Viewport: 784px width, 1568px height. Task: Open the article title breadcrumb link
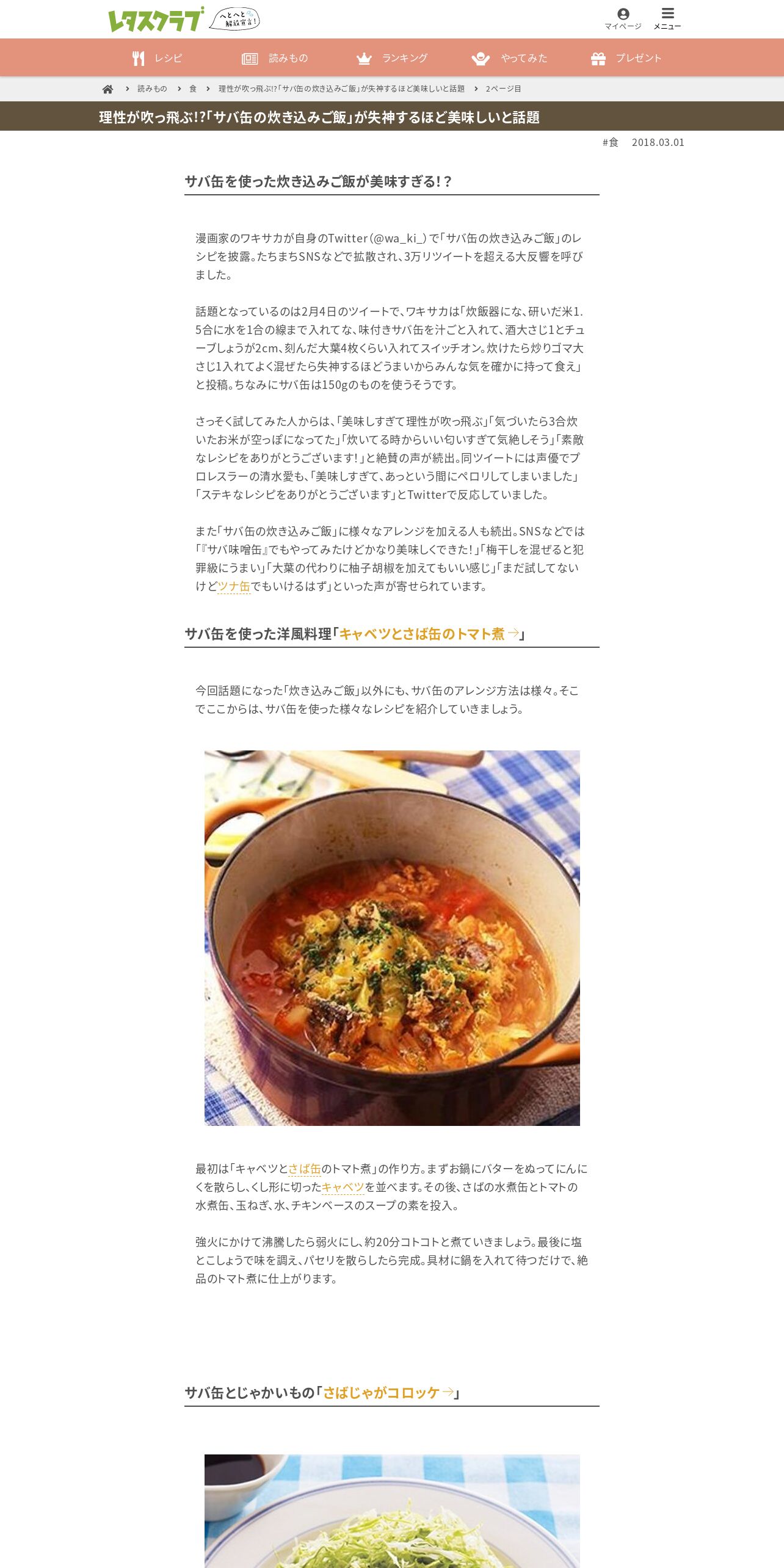341,89
